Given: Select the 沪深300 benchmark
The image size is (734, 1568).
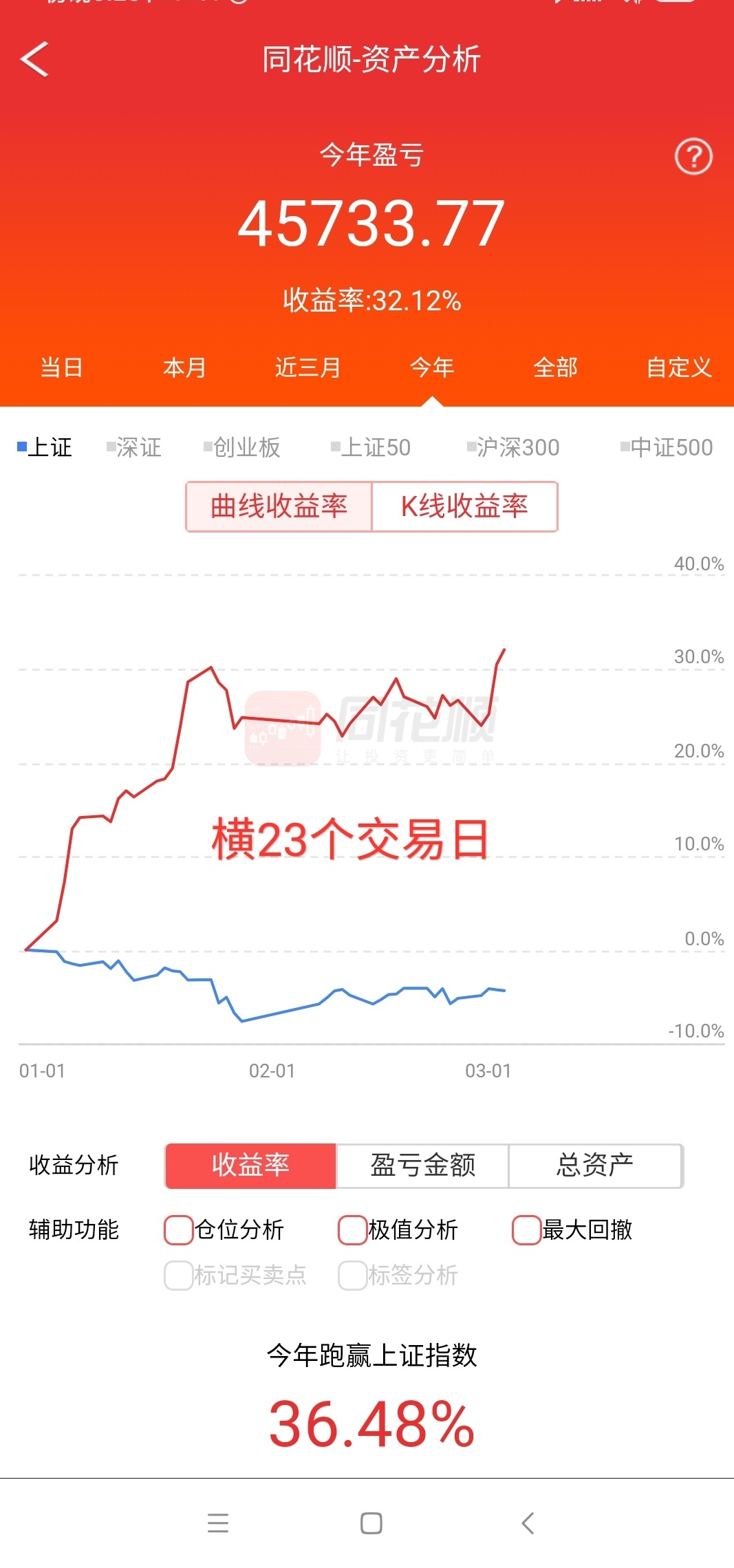Looking at the screenshot, I should [513, 447].
